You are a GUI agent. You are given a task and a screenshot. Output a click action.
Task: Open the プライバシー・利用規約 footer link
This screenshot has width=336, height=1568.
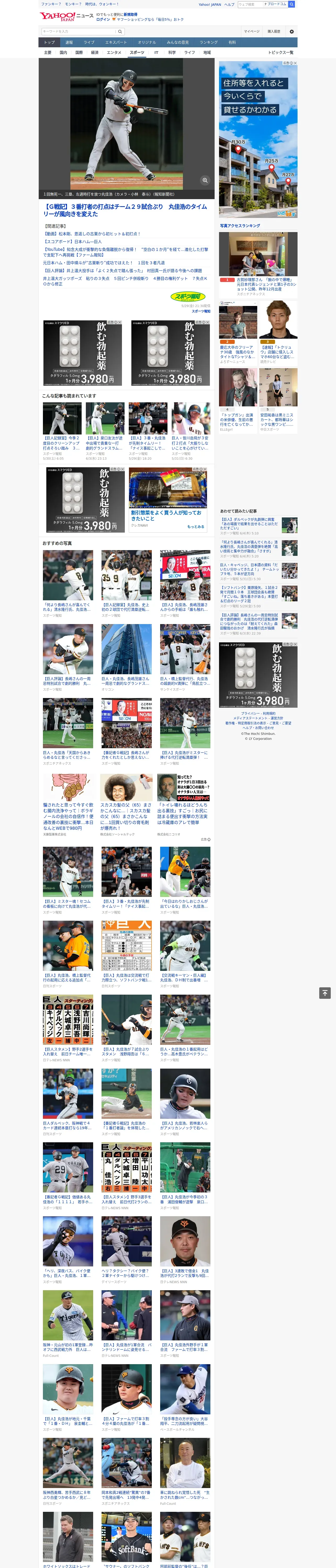(x=258, y=713)
